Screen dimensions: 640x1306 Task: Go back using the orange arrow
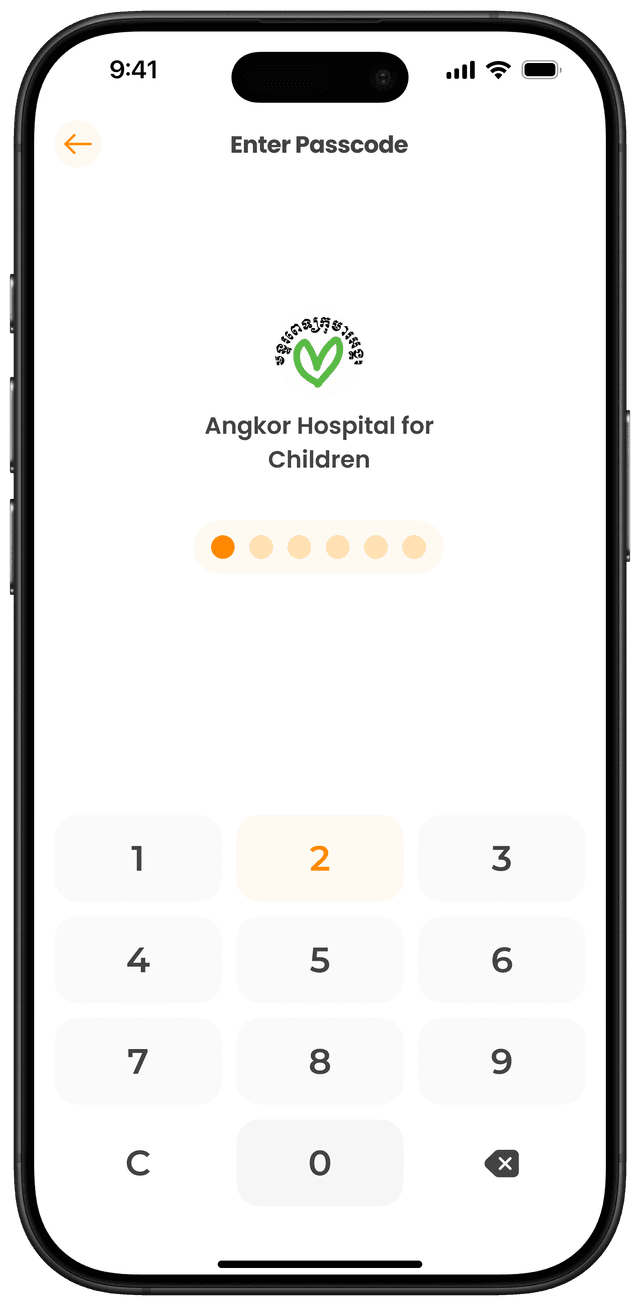[78, 145]
